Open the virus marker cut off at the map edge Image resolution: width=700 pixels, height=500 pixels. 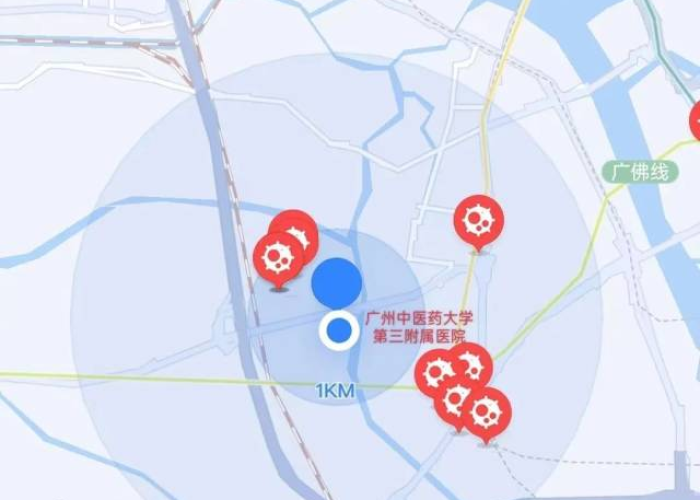(x=695, y=122)
